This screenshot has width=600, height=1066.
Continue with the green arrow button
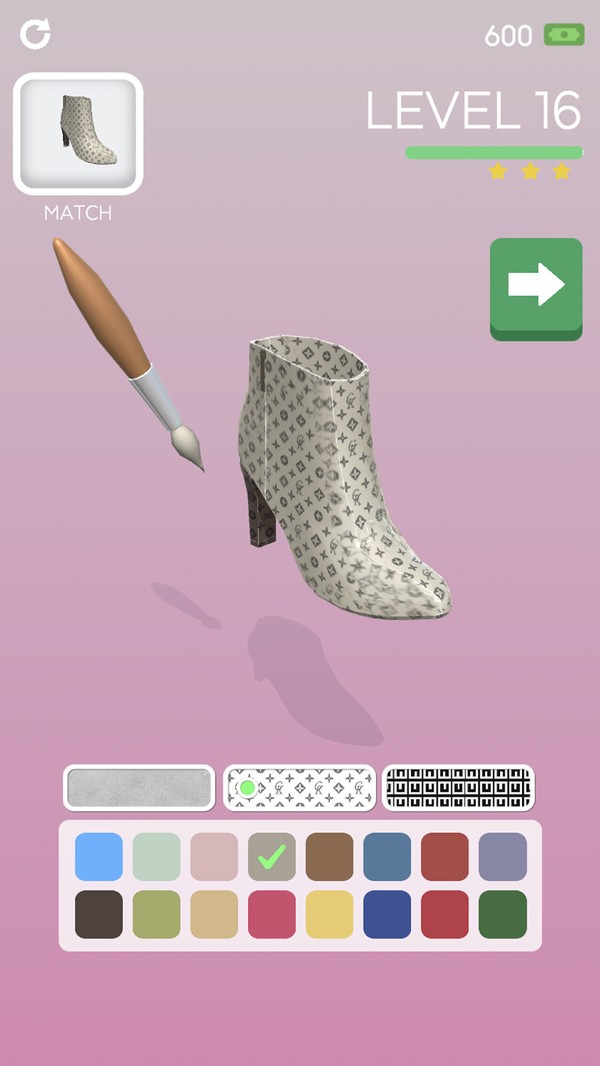click(536, 287)
